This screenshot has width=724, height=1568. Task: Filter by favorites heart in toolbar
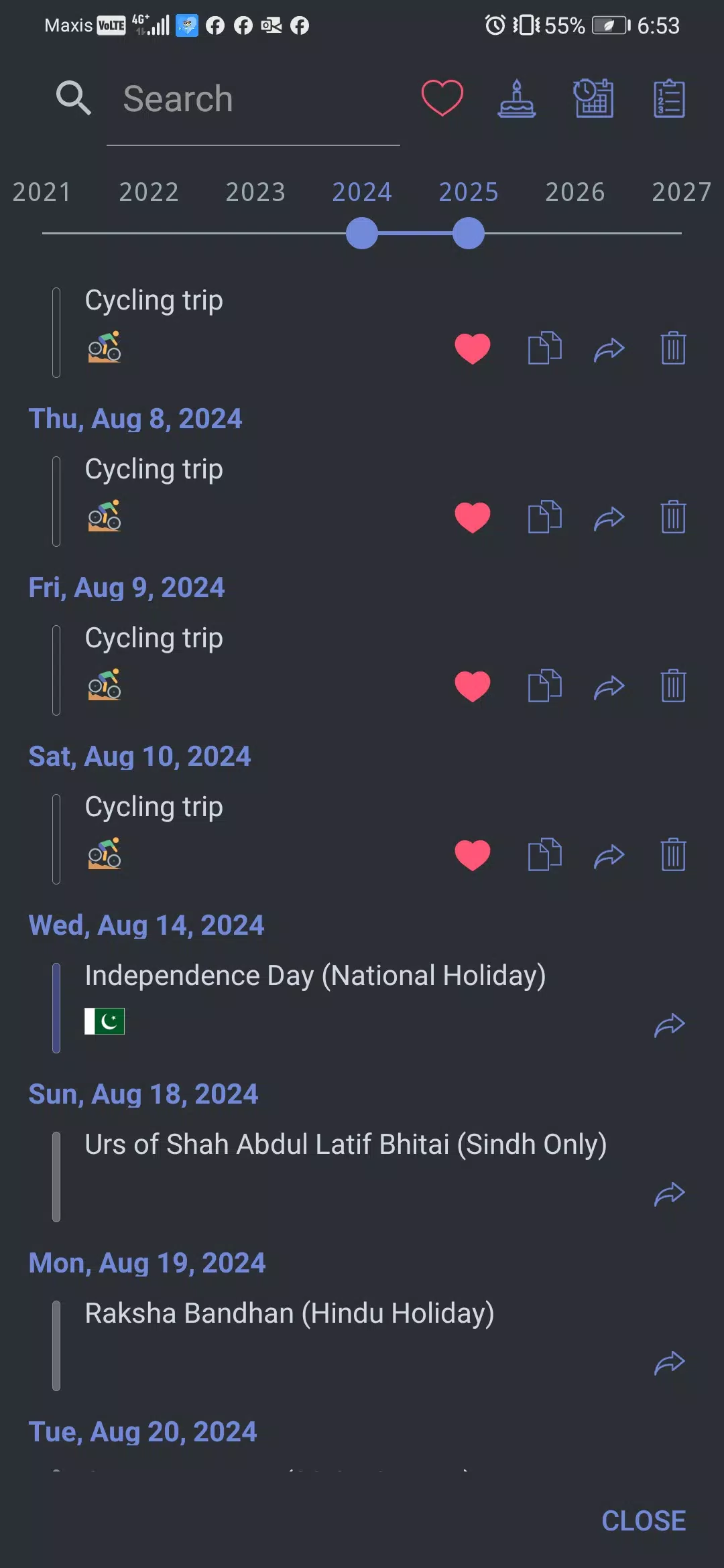[x=442, y=98]
